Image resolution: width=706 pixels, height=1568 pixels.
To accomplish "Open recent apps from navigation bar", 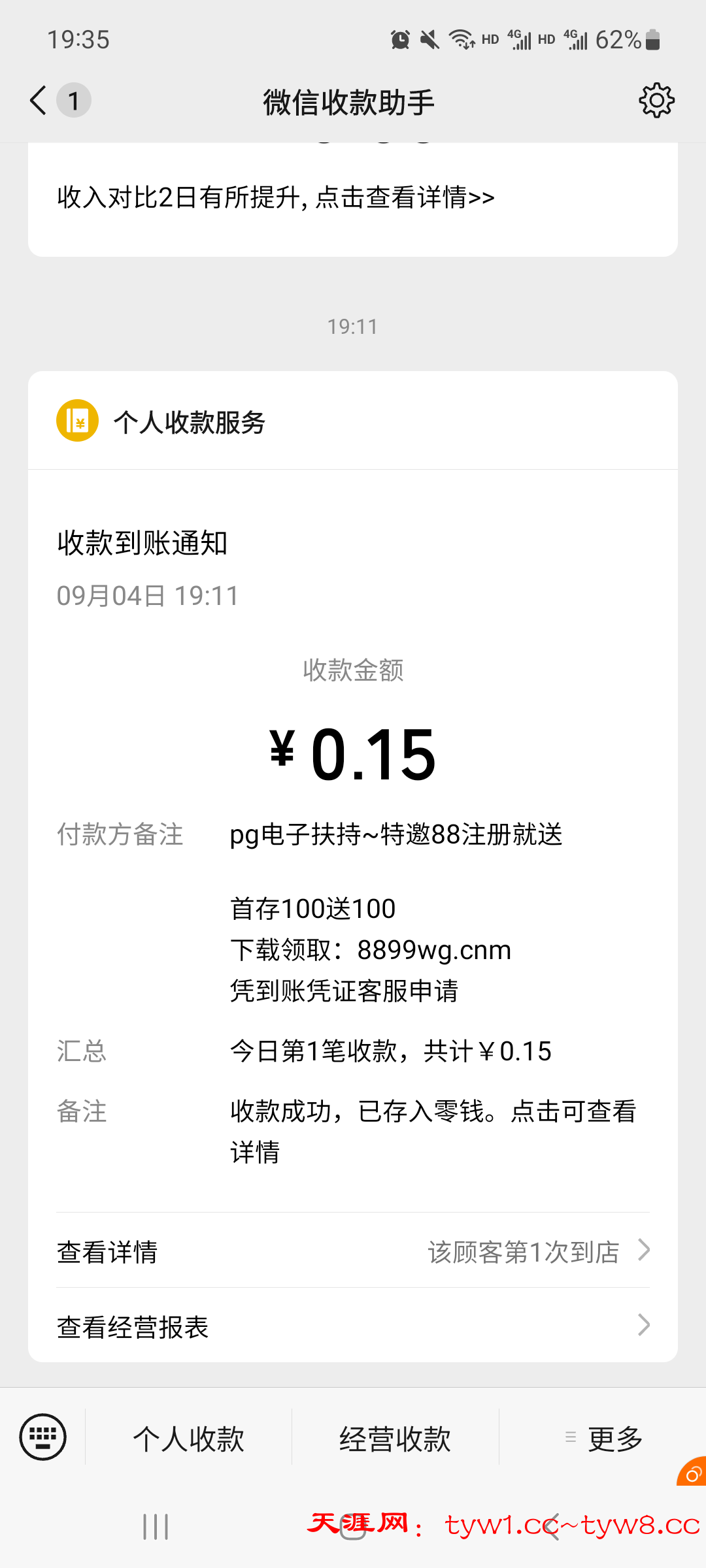I will point(156,1527).
